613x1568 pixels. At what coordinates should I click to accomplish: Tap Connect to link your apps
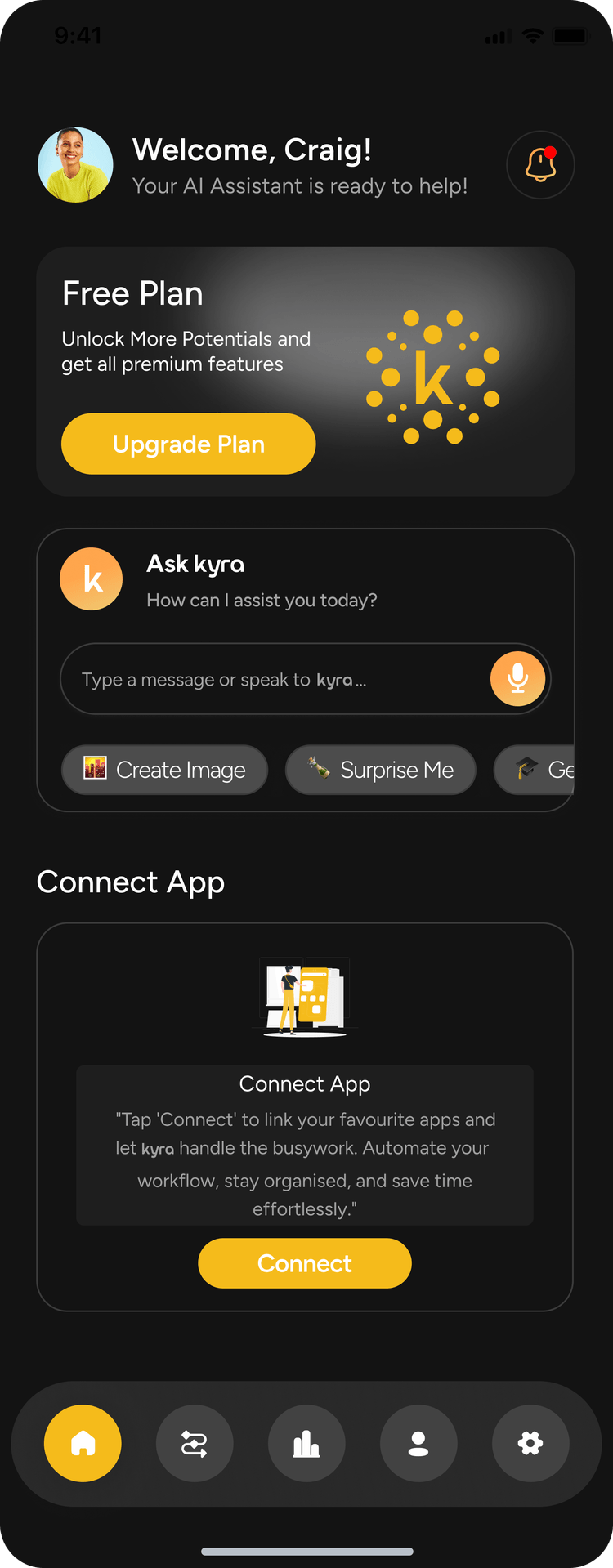(304, 1263)
